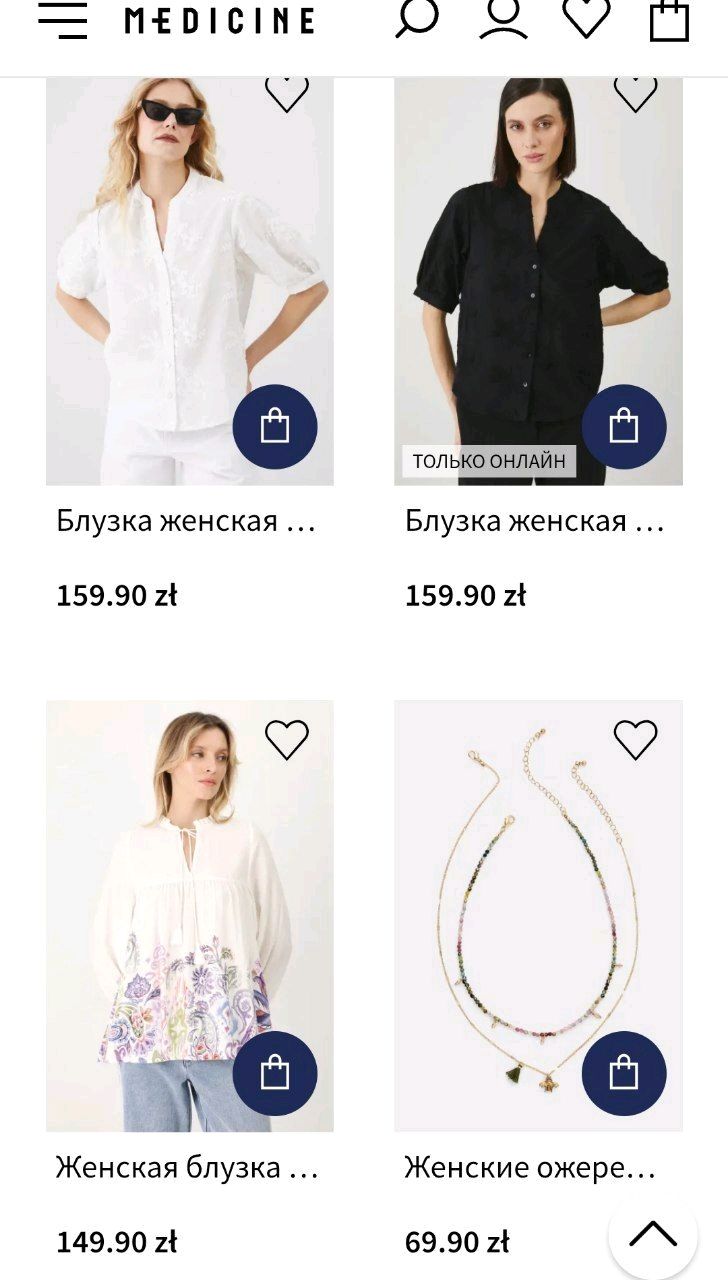Open the black blouse product card

point(534,521)
